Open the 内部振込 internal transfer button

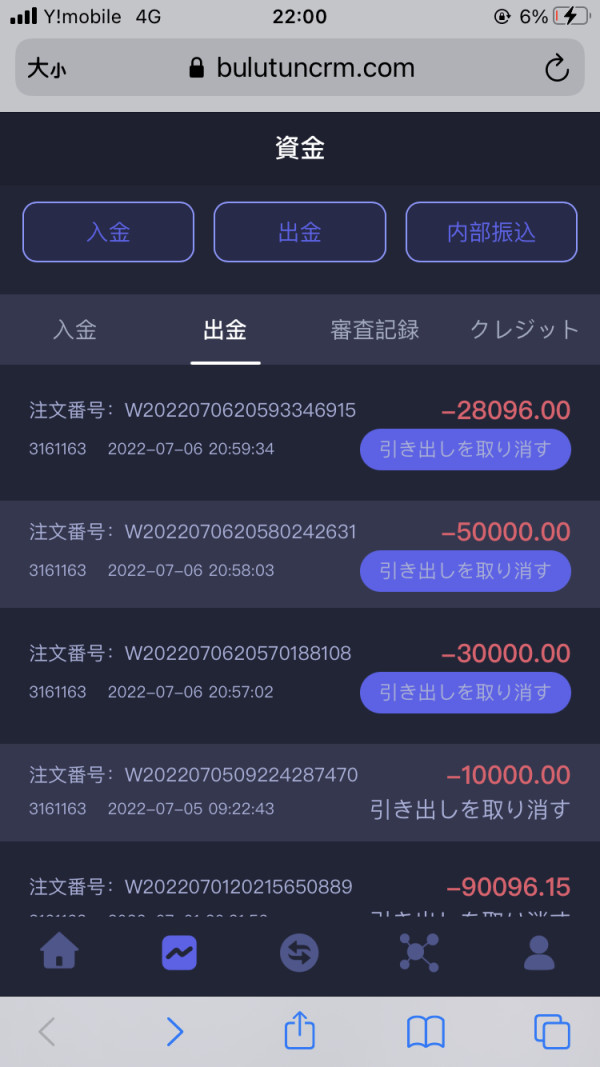coord(491,232)
